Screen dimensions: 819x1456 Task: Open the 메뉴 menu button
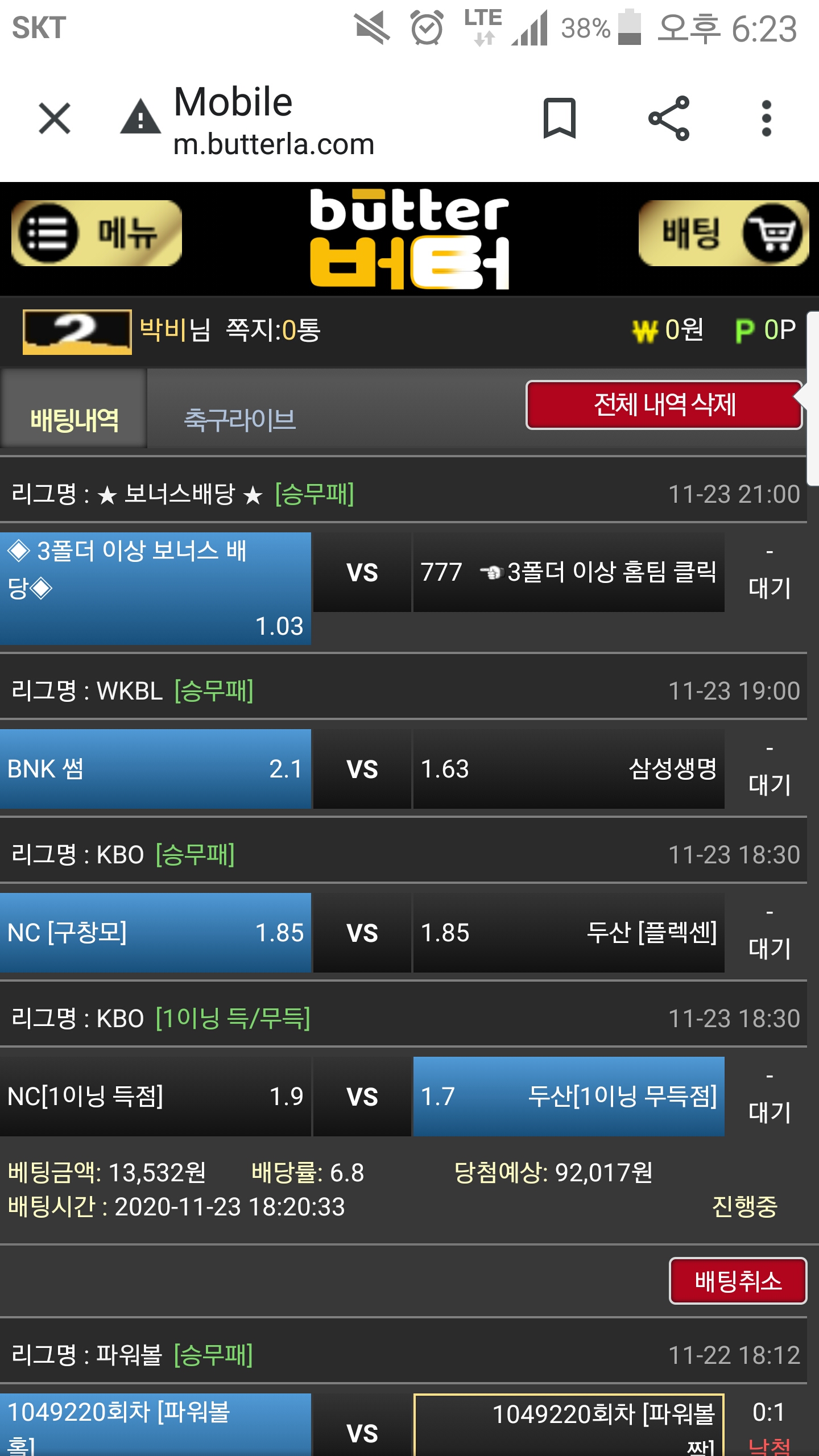tap(97, 233)
